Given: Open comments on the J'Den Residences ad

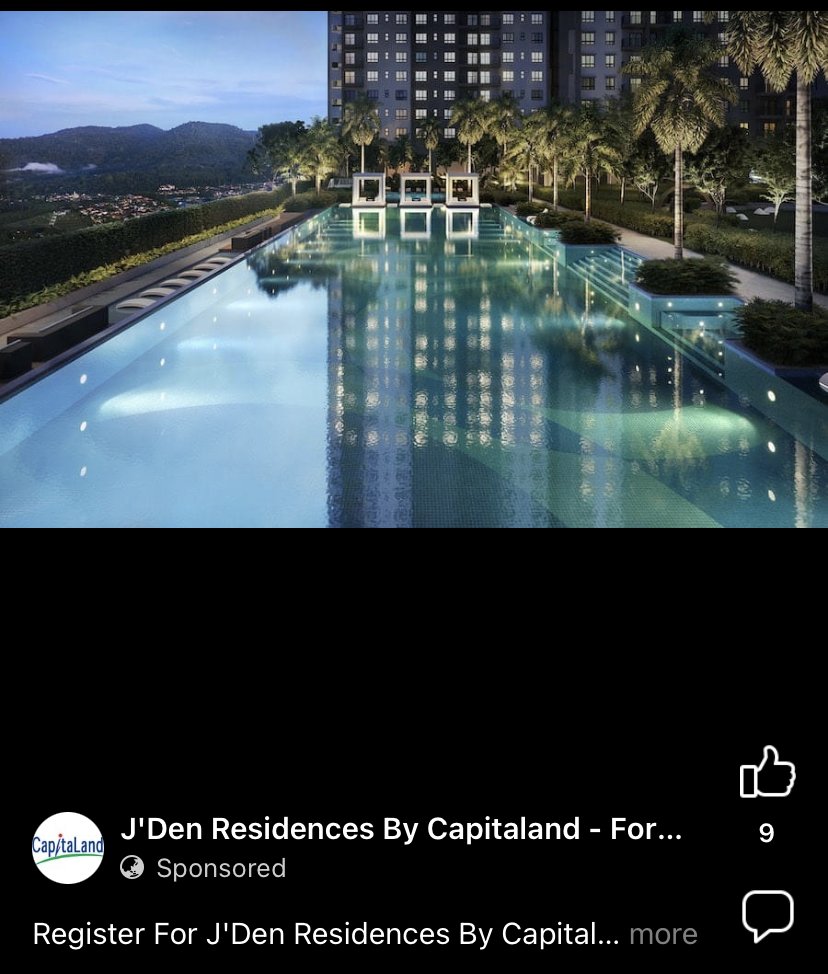Looking at the screenshot, I should click(x=767, y=914).
